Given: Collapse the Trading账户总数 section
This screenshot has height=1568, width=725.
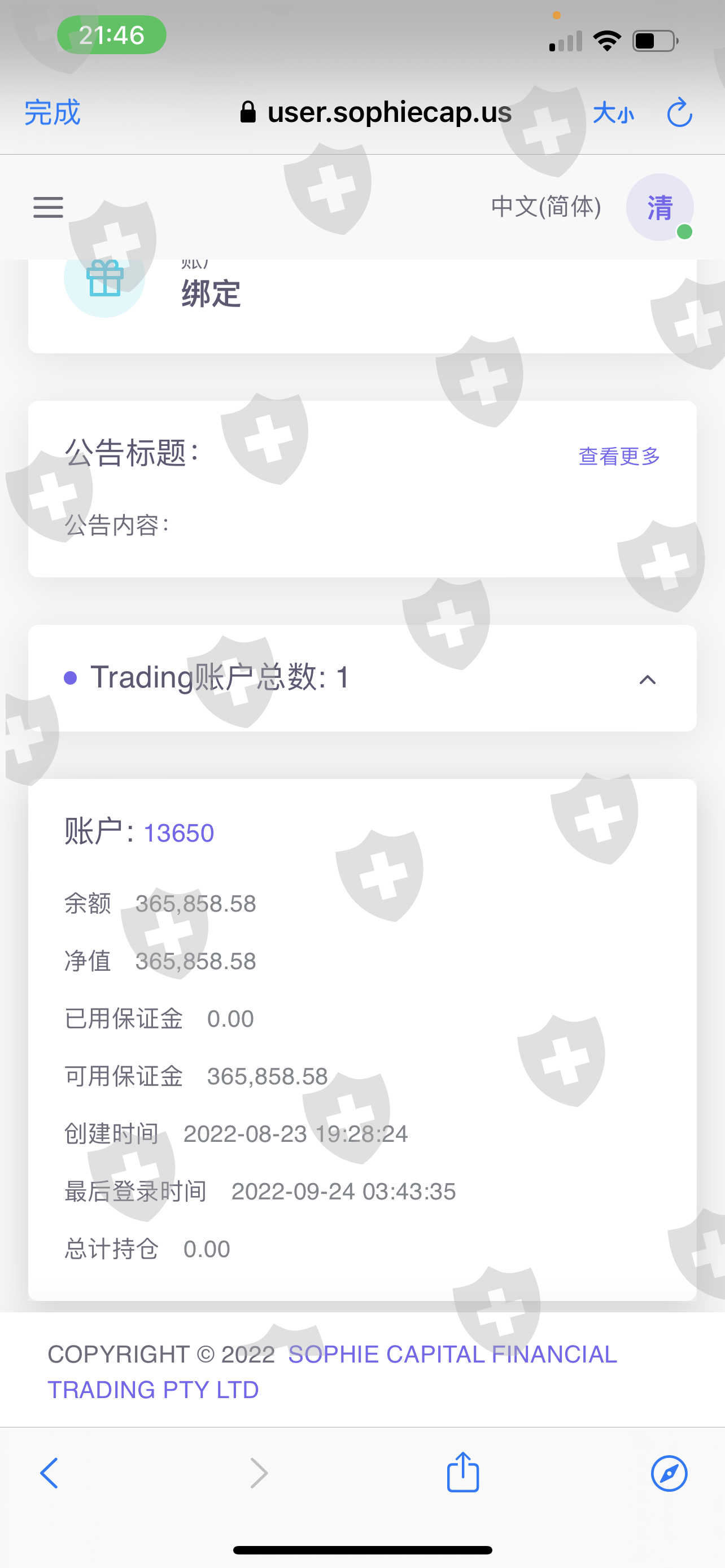Looking at the screenshot, I should point(648,680).
